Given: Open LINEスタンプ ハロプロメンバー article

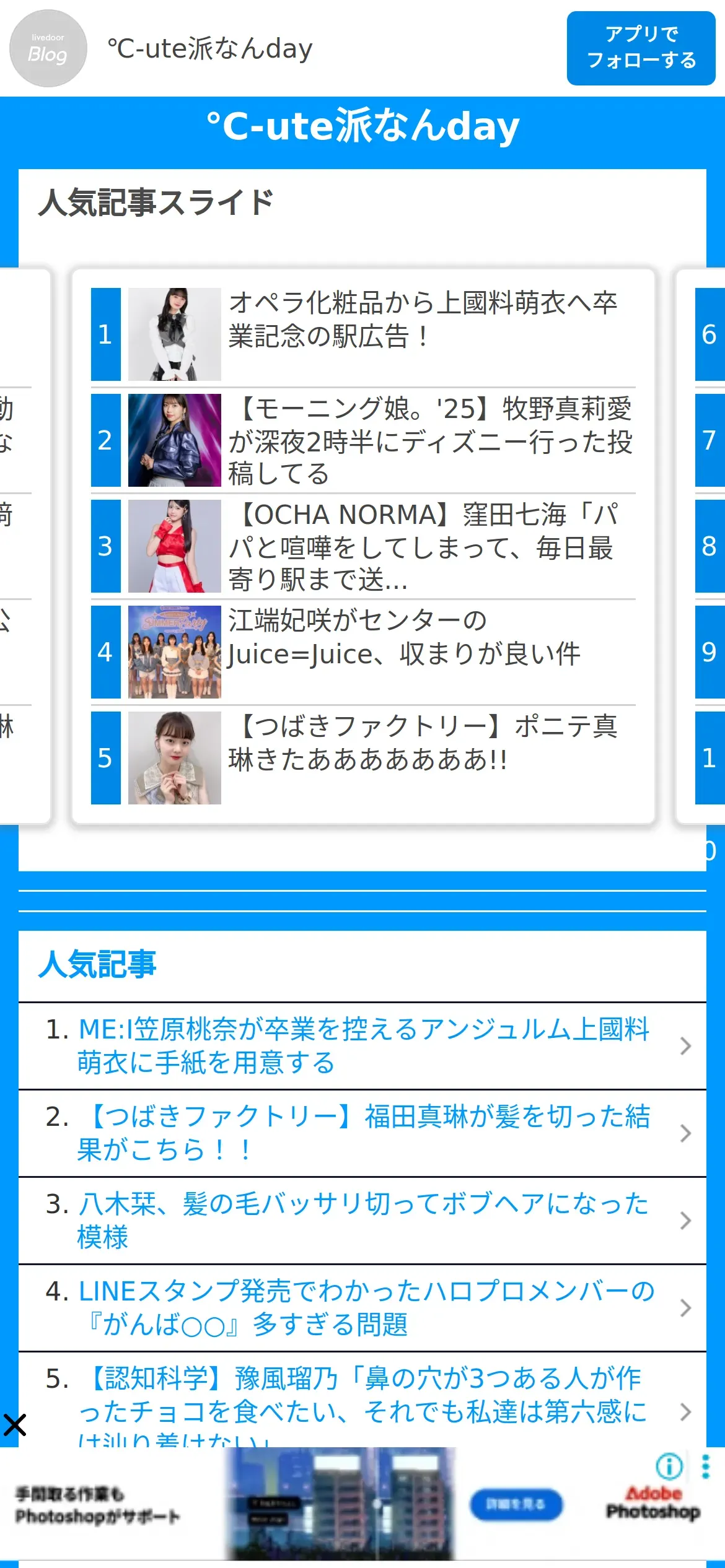Looking at the screenshot, I should coord(362,1308).
